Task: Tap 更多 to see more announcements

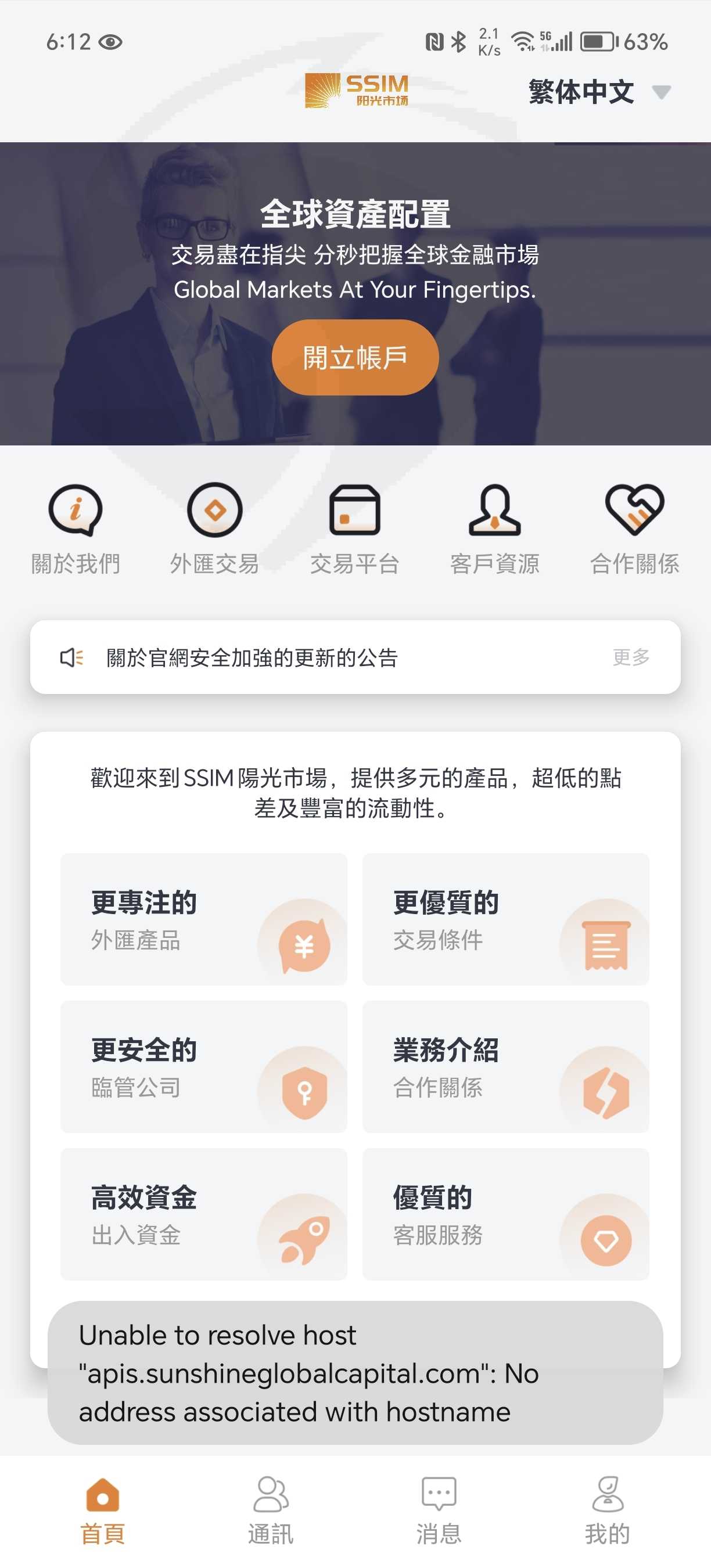Action: coord(631,657)
